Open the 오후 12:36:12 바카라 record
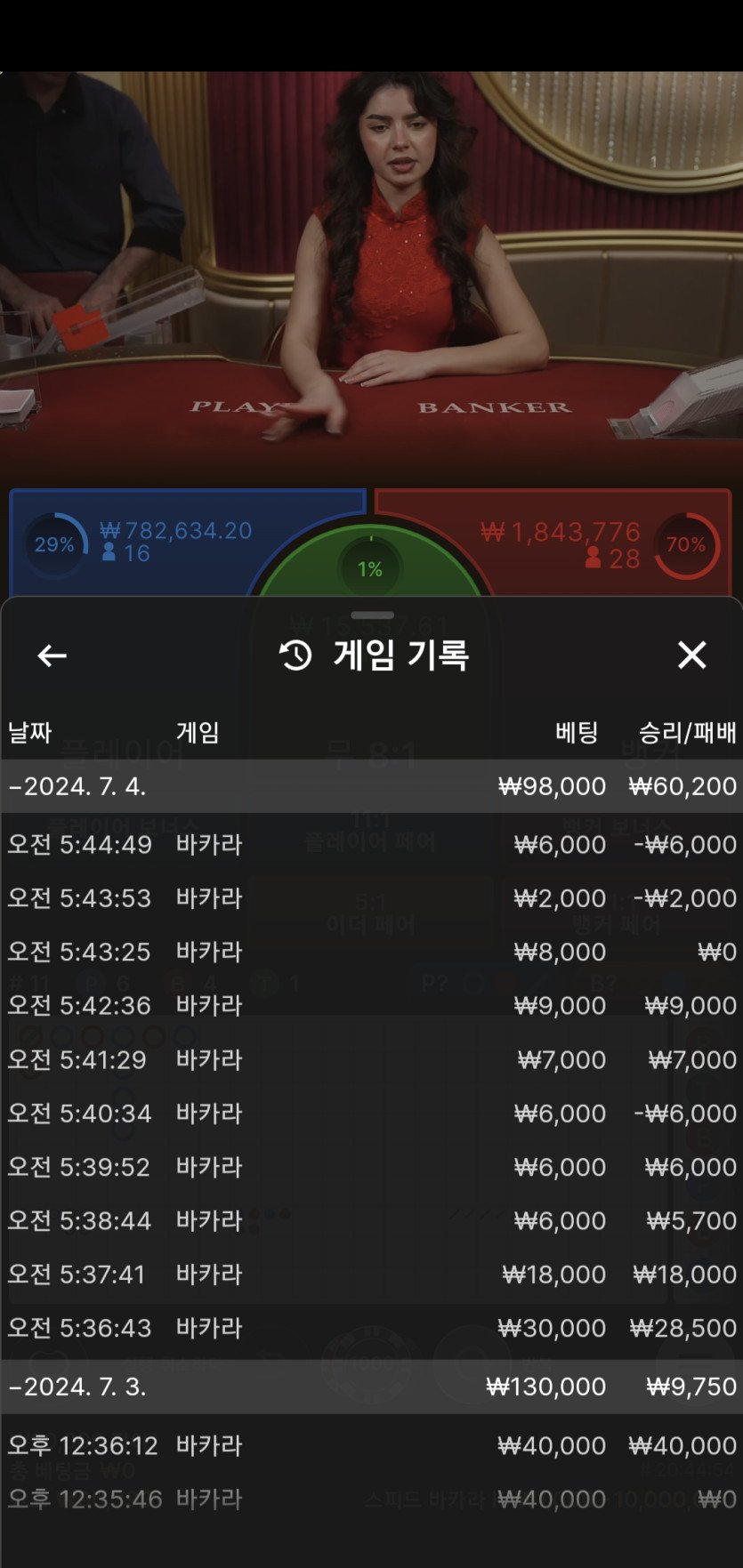The image size is (743, 1568). click(x=371, y=1445)
